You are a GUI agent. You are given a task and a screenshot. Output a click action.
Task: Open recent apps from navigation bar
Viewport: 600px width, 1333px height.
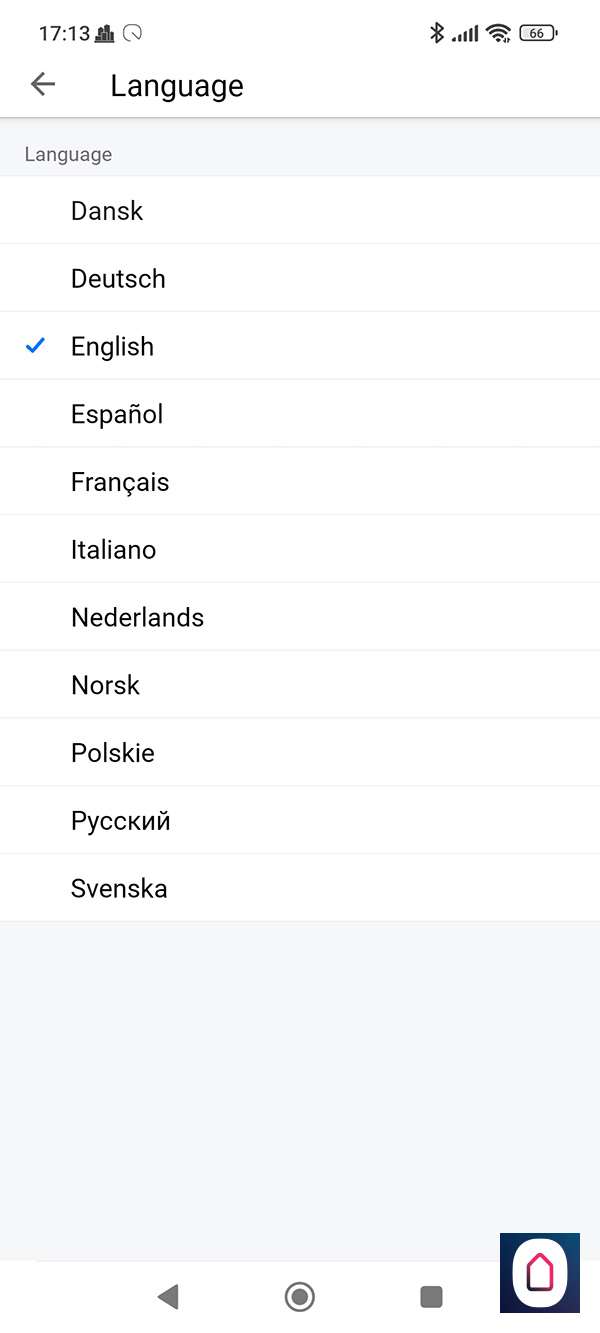click(x=431, y=1297)
